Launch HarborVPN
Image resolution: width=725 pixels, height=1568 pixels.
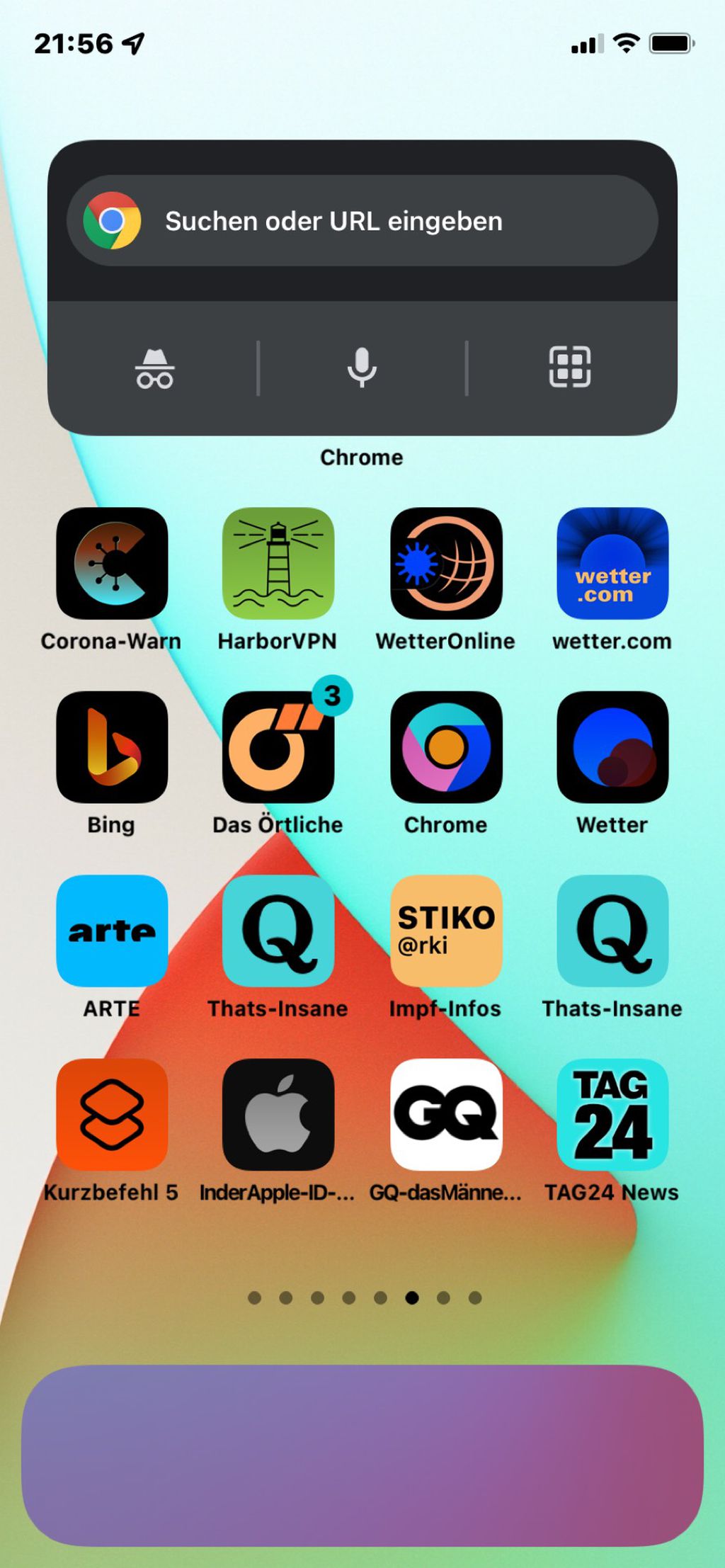[x=278, y=564]
